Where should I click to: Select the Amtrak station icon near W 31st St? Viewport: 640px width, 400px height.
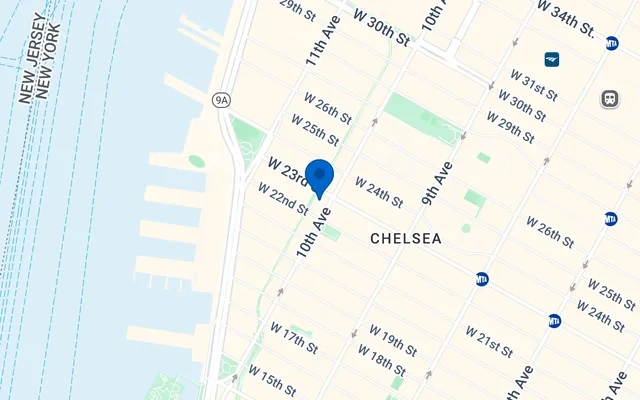click(x=552, y=60)
